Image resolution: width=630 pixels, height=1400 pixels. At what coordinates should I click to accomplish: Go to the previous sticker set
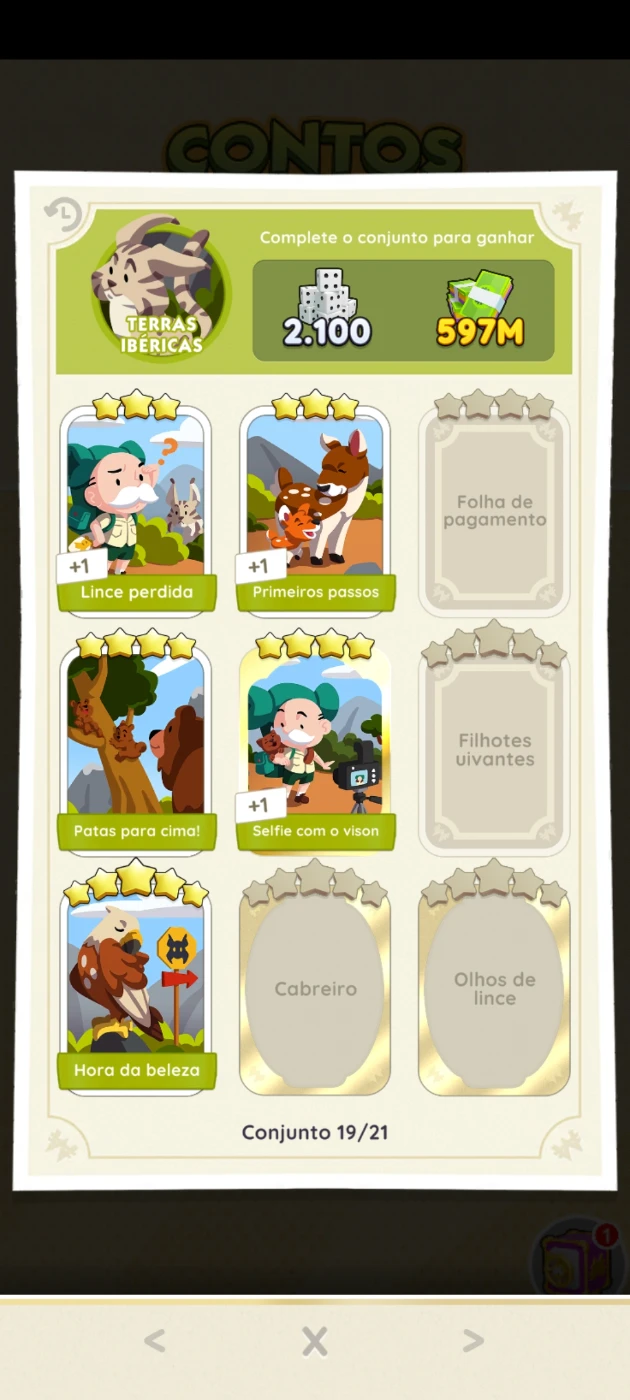pyautogui.click(x=154, y=1341)
